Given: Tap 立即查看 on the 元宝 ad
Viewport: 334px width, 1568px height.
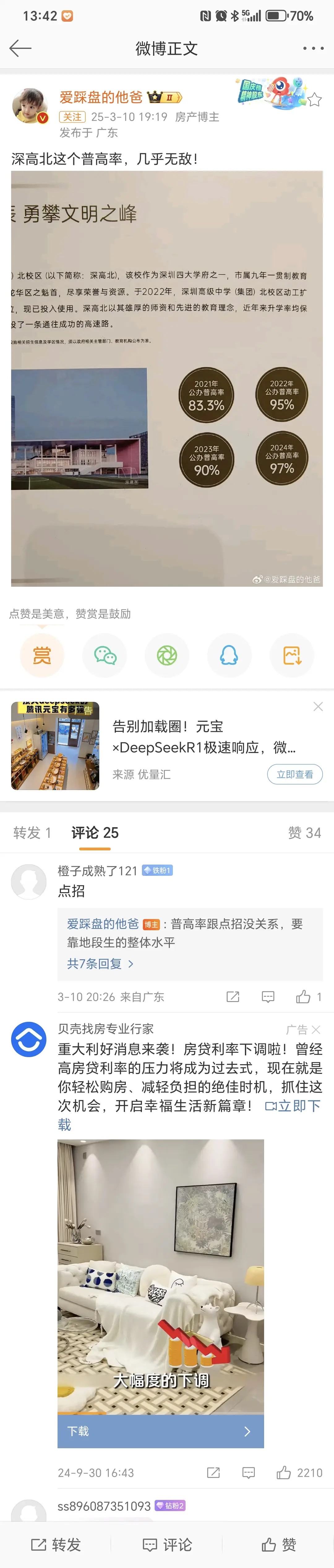Looking at the screenshot, I should pyautogui.click(x=294, y=774).
